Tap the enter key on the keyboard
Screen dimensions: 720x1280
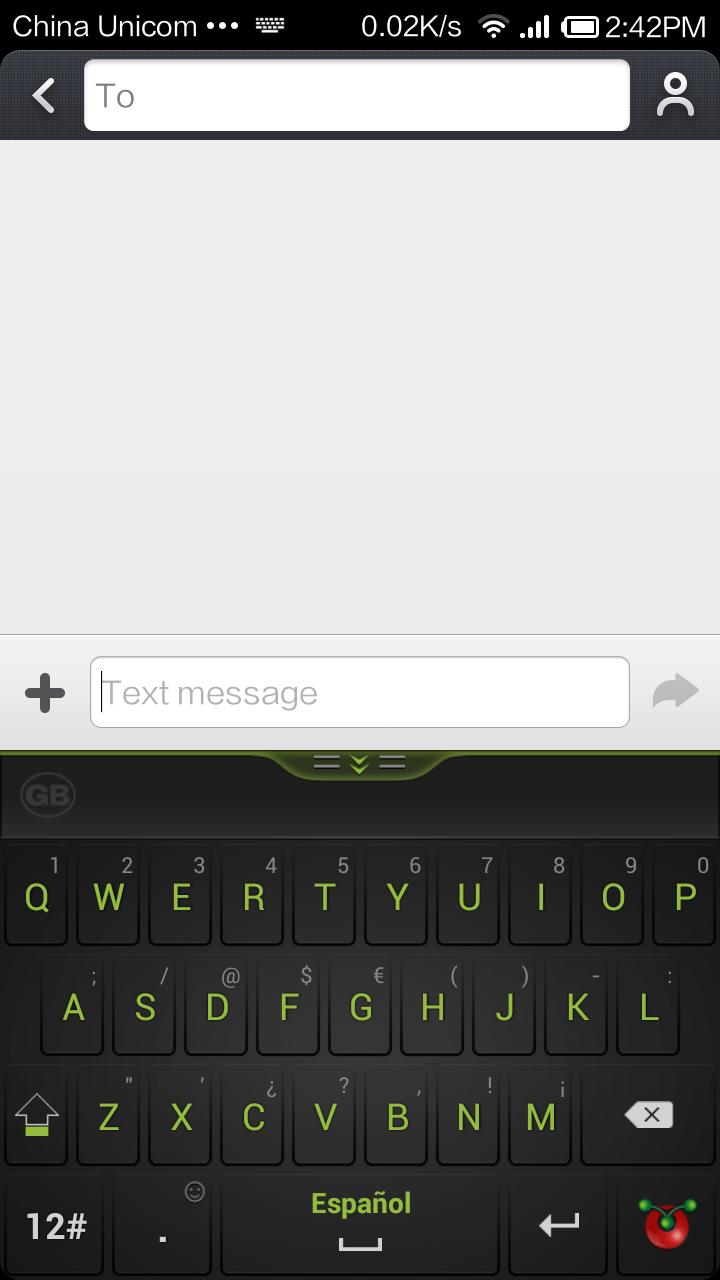(x=560, y=1224)
